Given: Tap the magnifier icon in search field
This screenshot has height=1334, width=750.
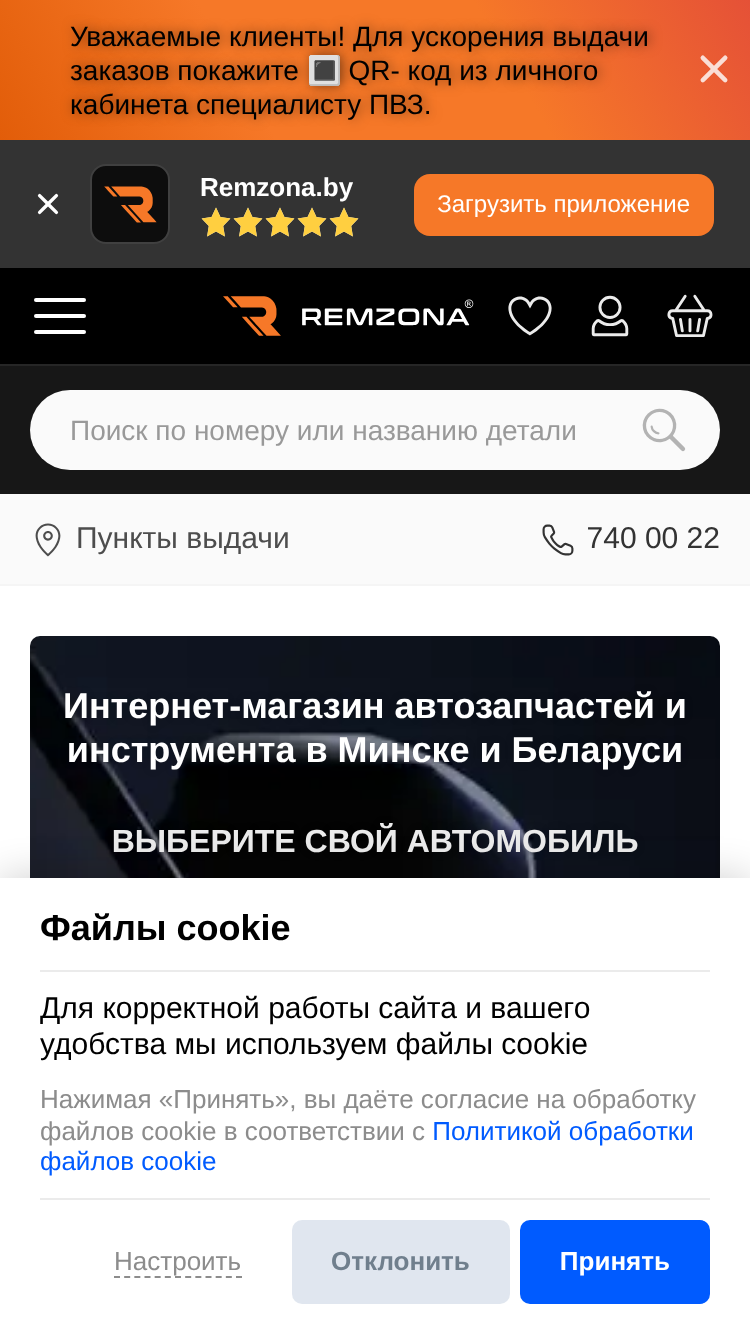Looking at the screenshot, I should pos(663,430).
